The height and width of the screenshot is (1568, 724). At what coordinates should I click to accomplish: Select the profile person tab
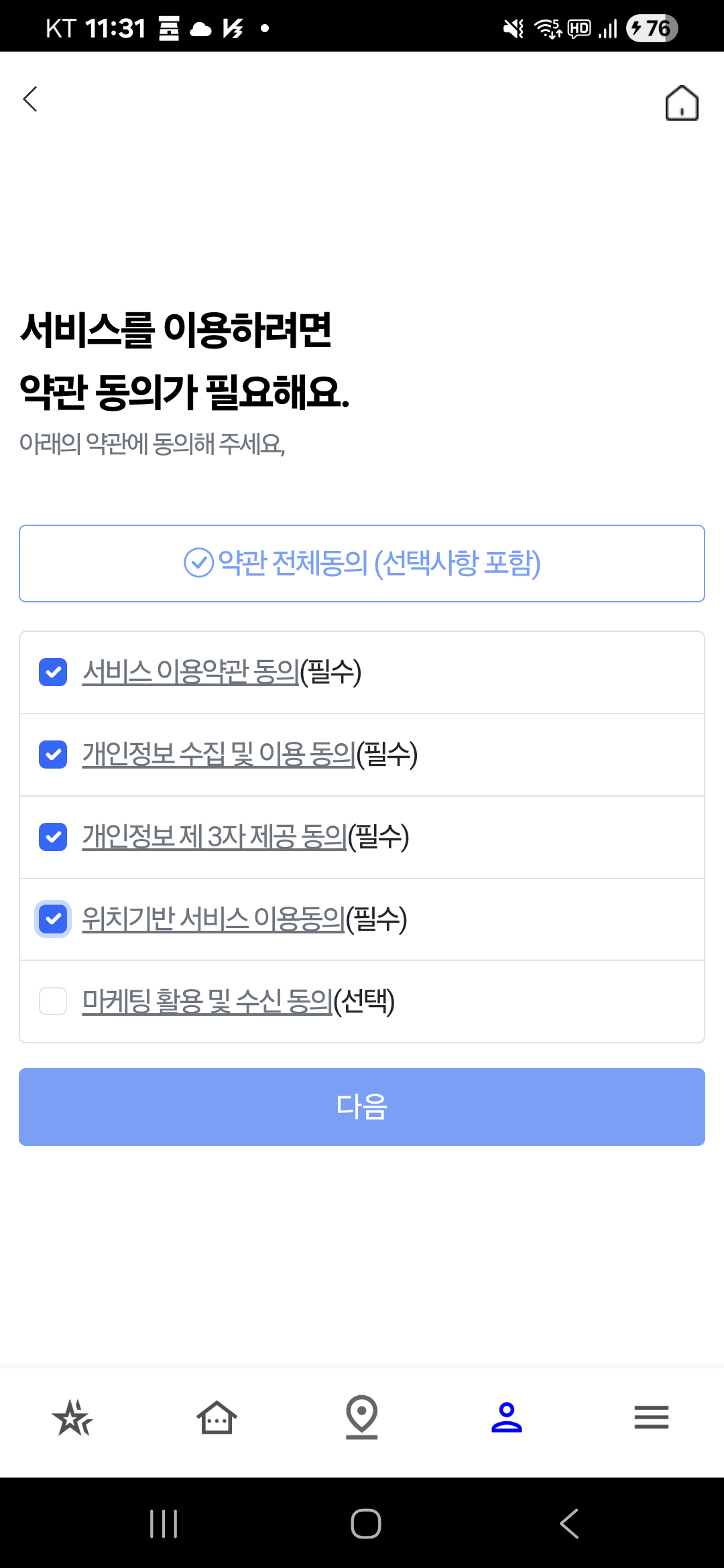(x=507, y=1417)
